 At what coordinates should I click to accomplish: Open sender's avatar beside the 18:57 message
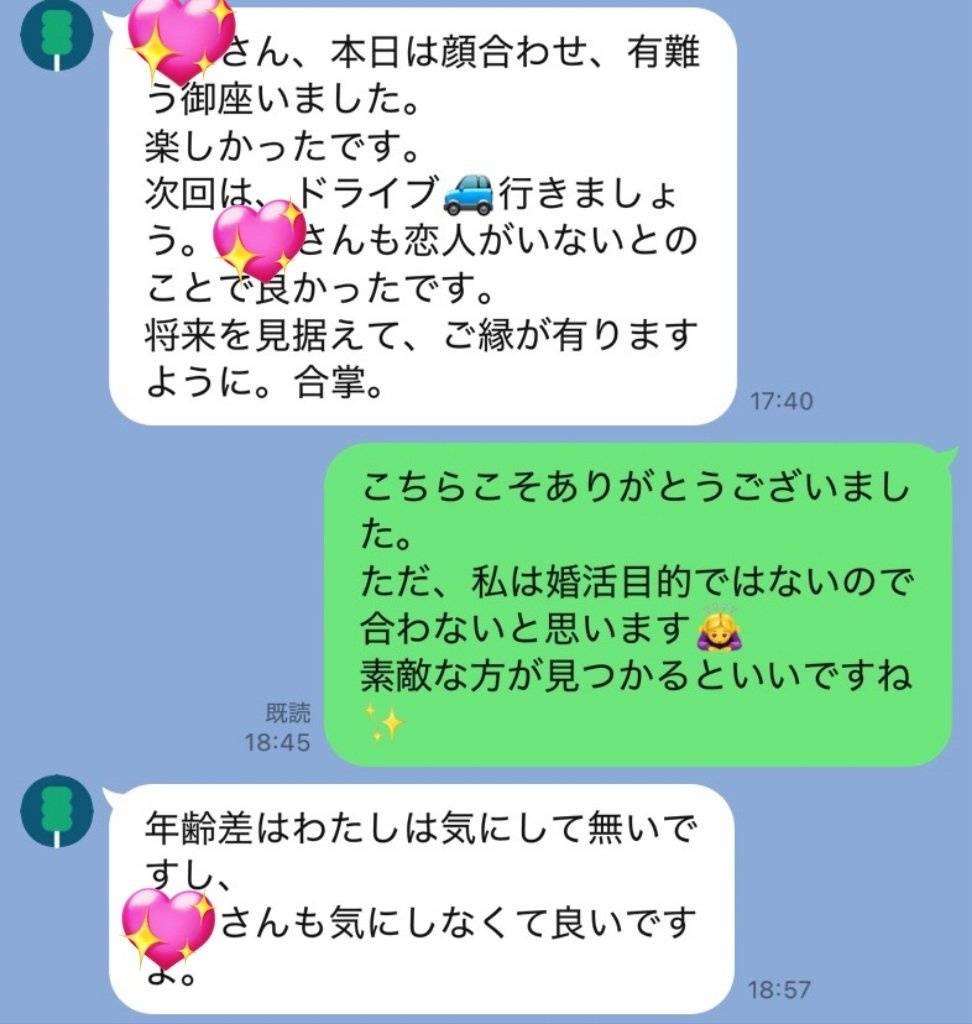57,811
